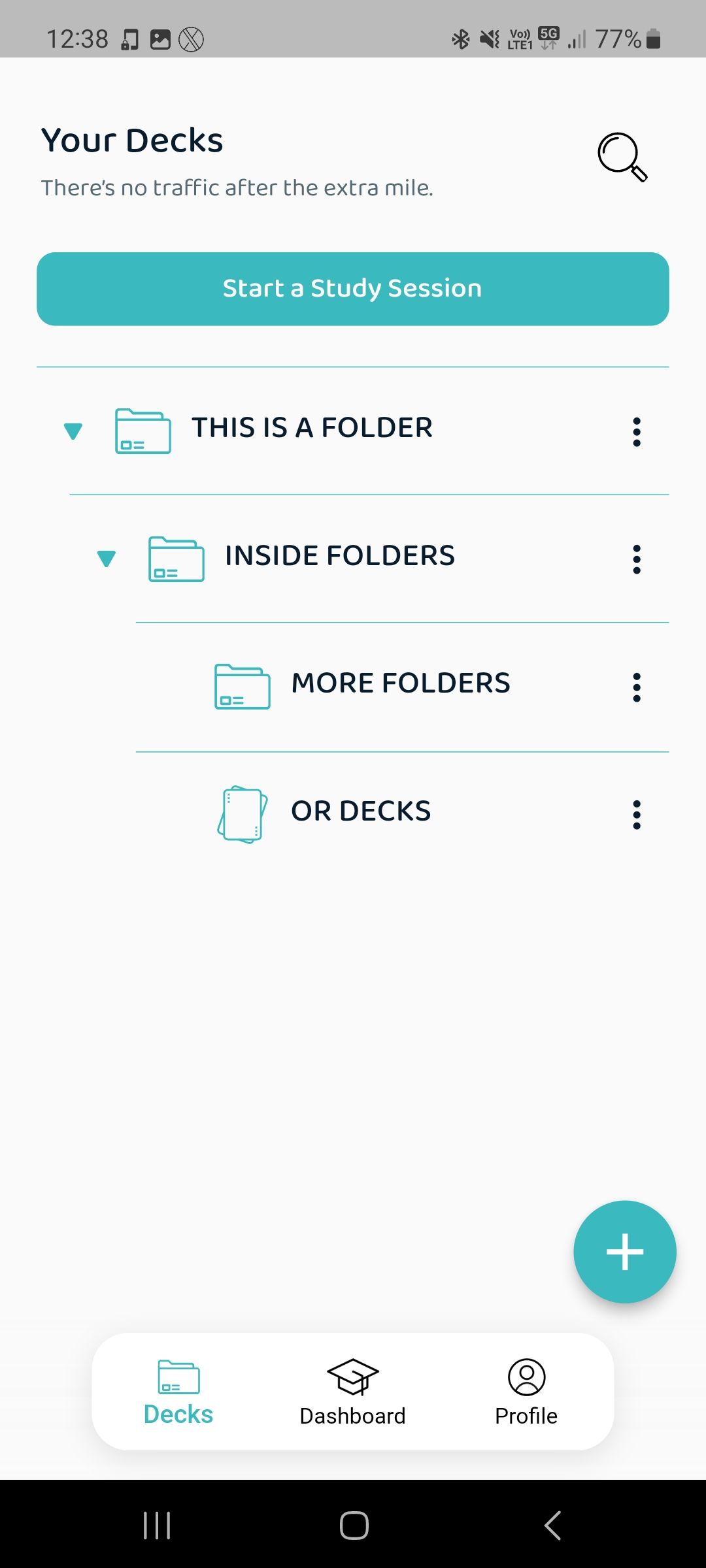The image size is (706, 1568).
Task: Add a new deck with plus button
Action: tap(624, 1252)
